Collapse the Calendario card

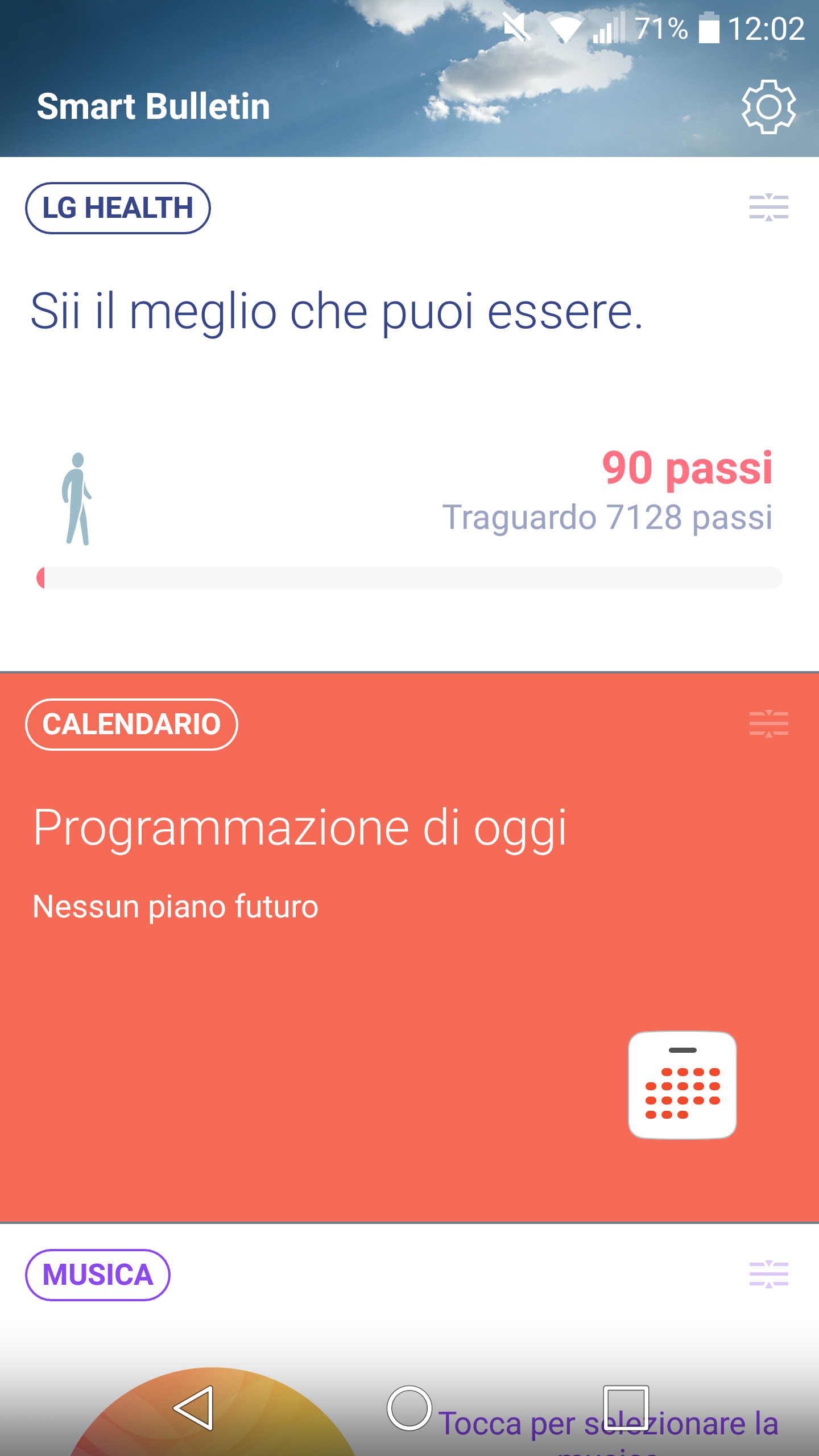pos(768,724)
